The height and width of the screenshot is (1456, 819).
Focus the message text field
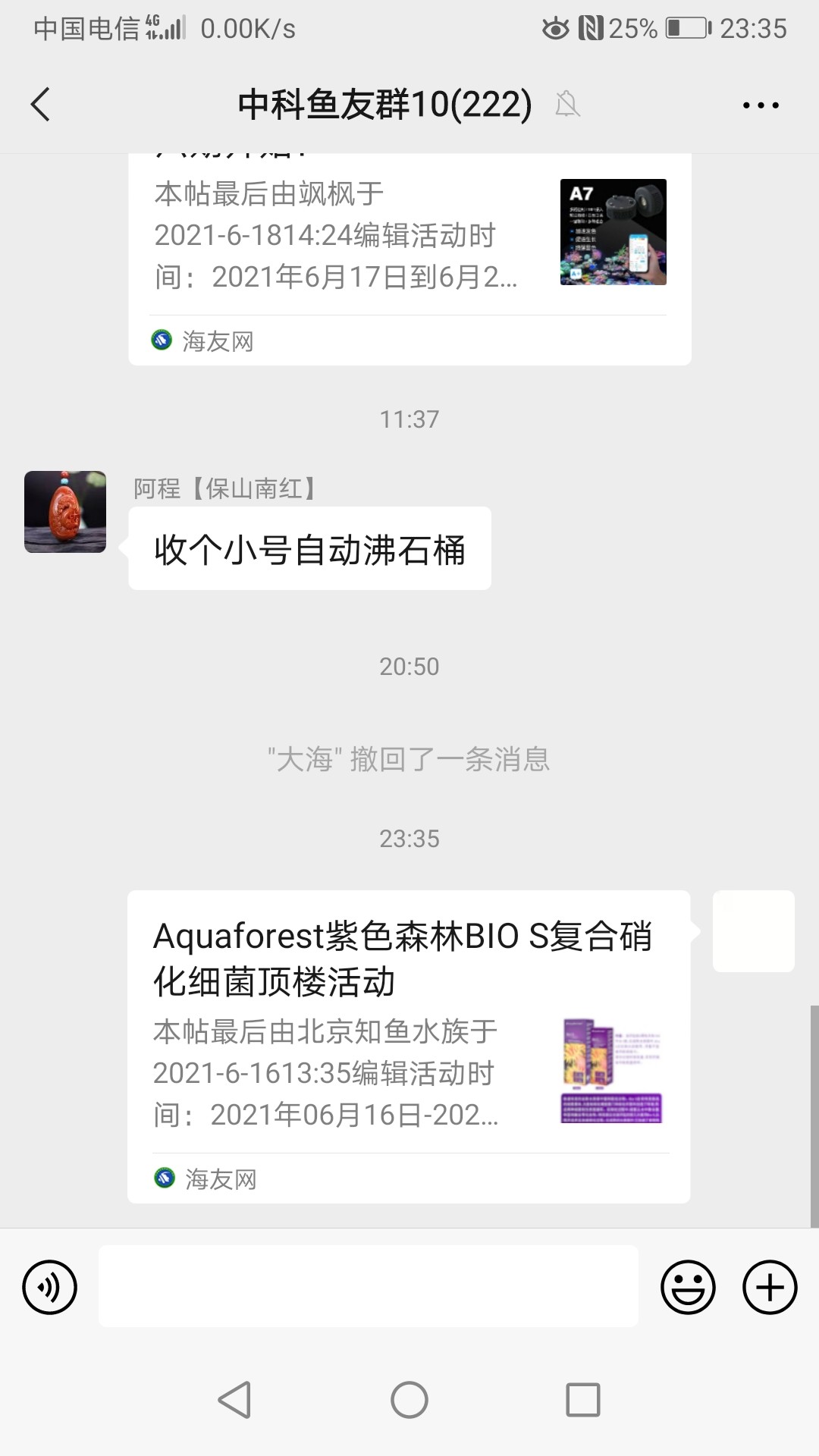[x=368, y=1287]
